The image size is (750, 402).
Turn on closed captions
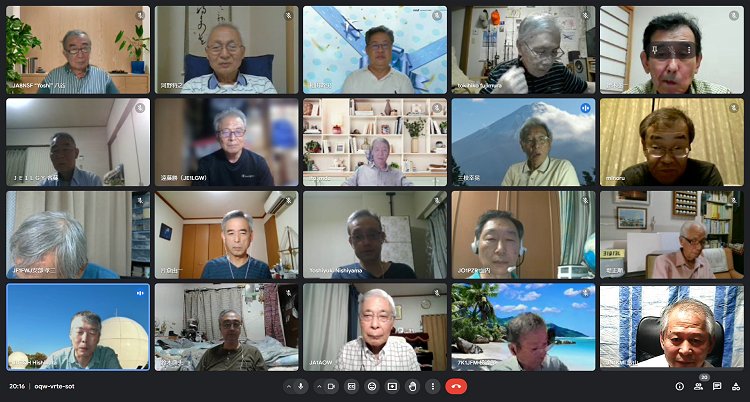point(351,386)
